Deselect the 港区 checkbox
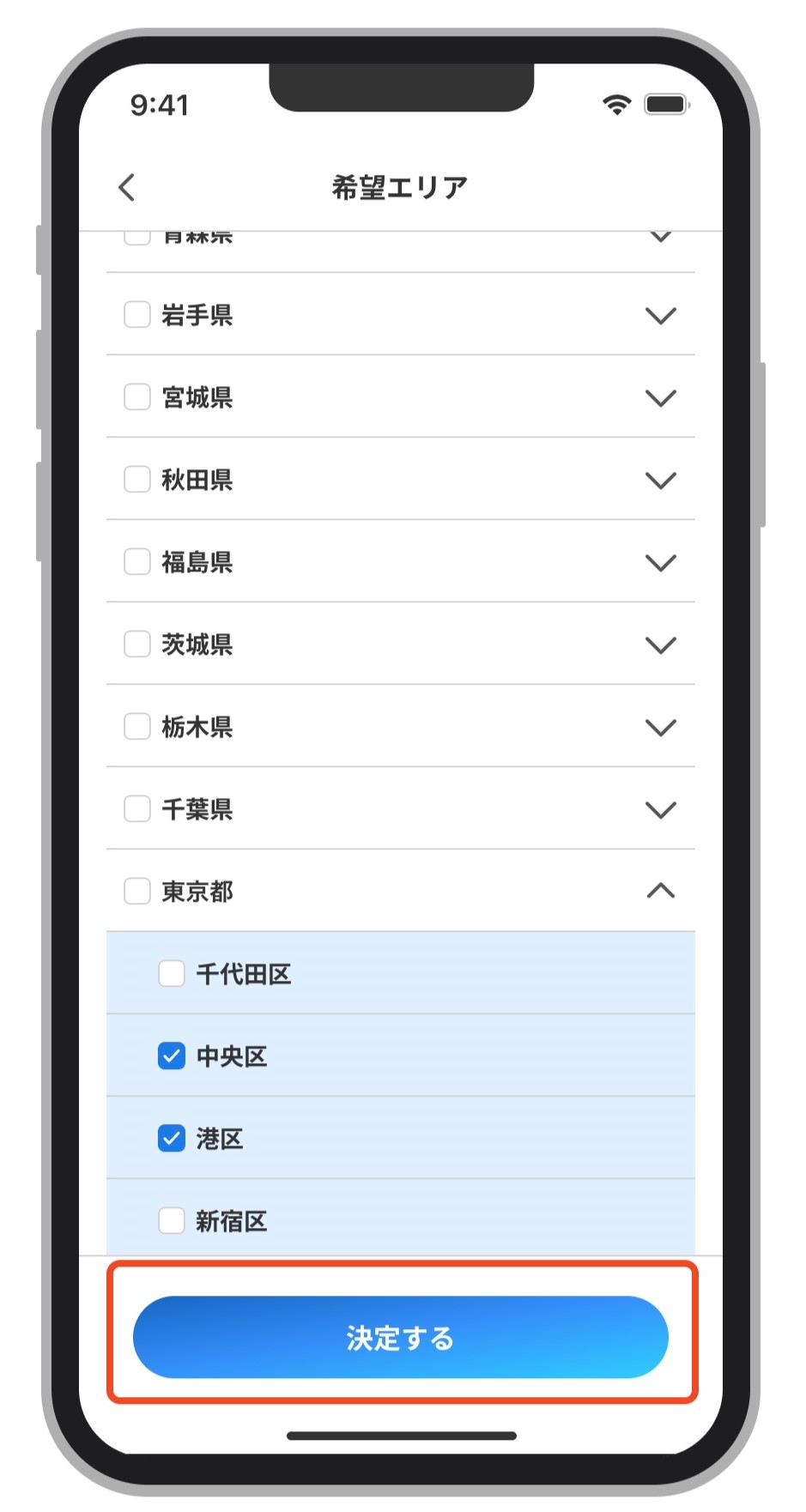This screenshot has height=1512, width=806. [172, 1139]
